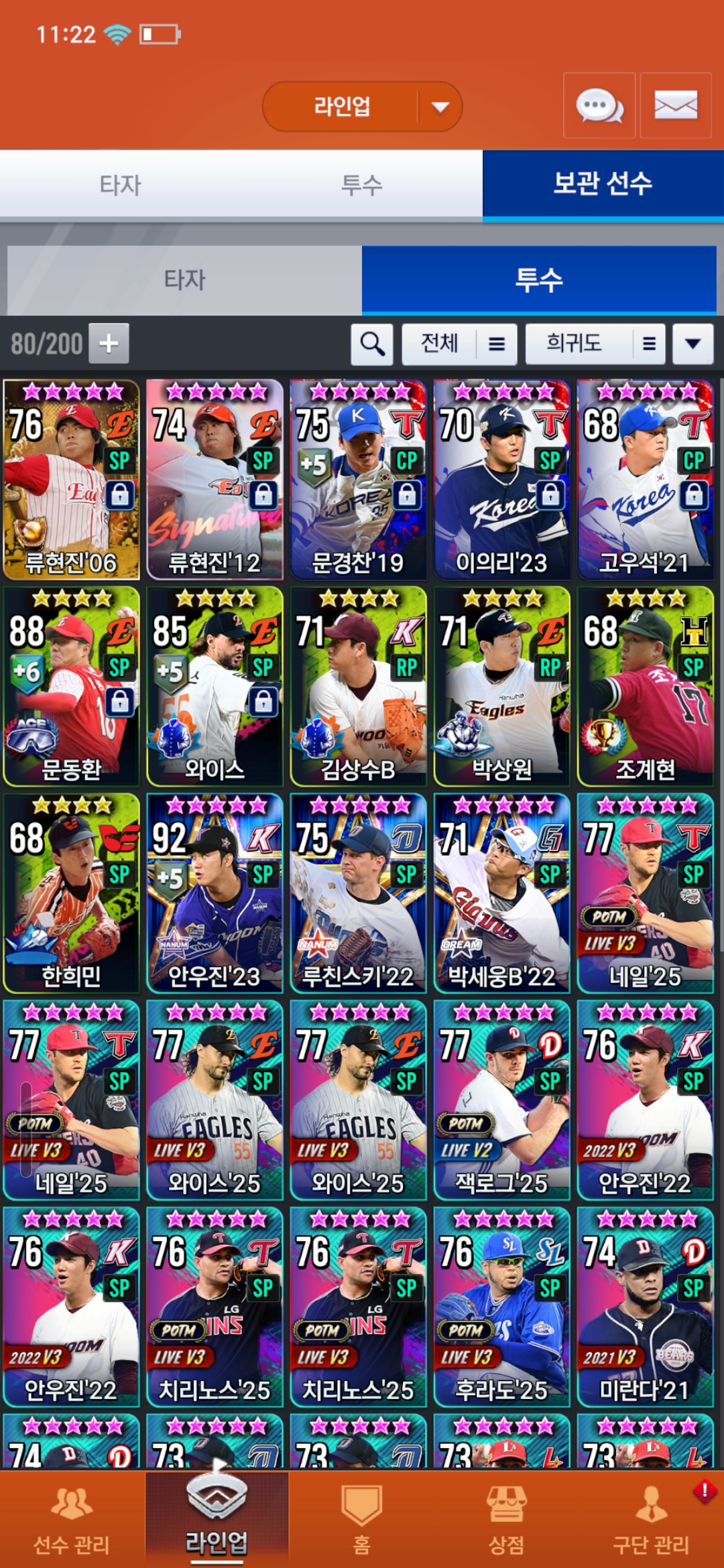
Task: Open the 라인업 dropdown at top
Action: tap(362, 107)
